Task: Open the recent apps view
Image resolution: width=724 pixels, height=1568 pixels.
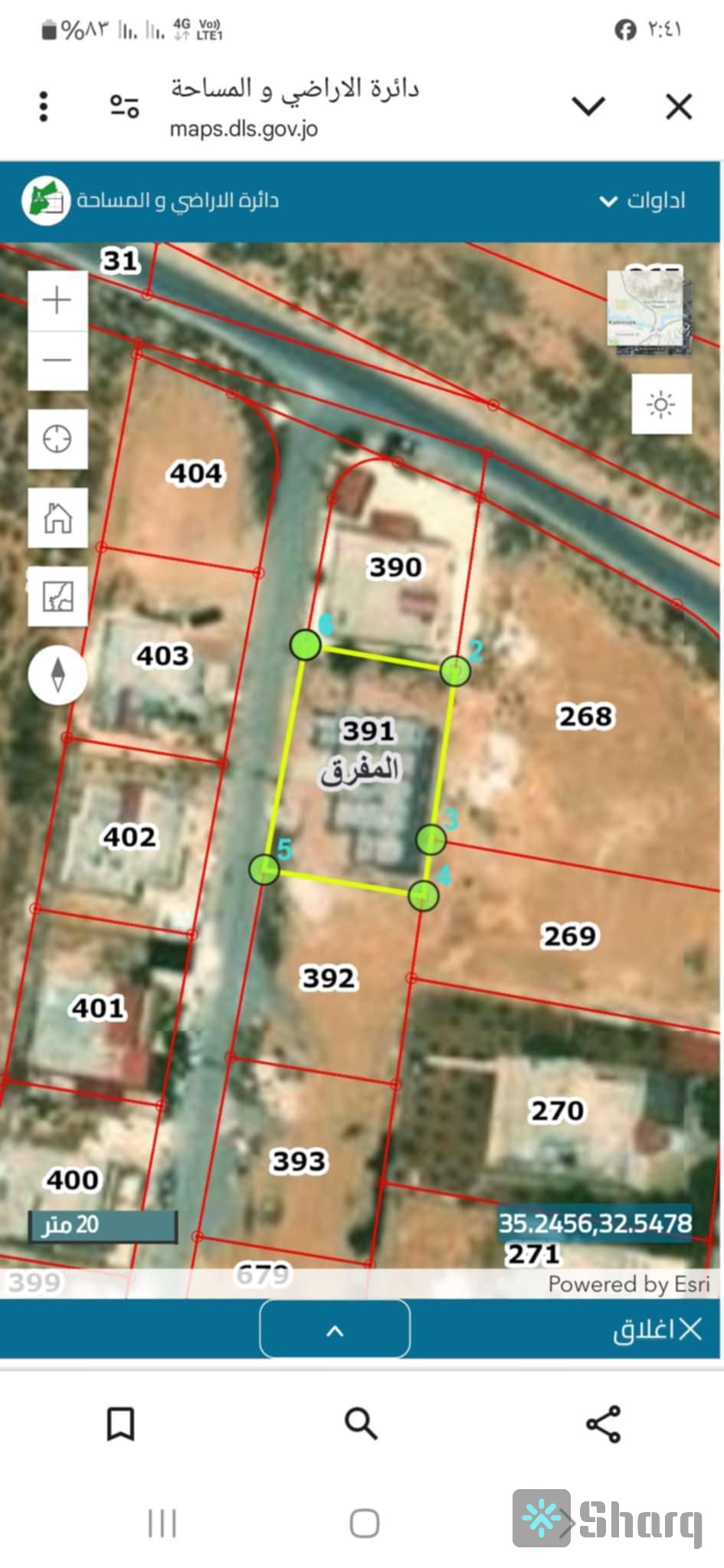Action: click(x=162, y=1524)
